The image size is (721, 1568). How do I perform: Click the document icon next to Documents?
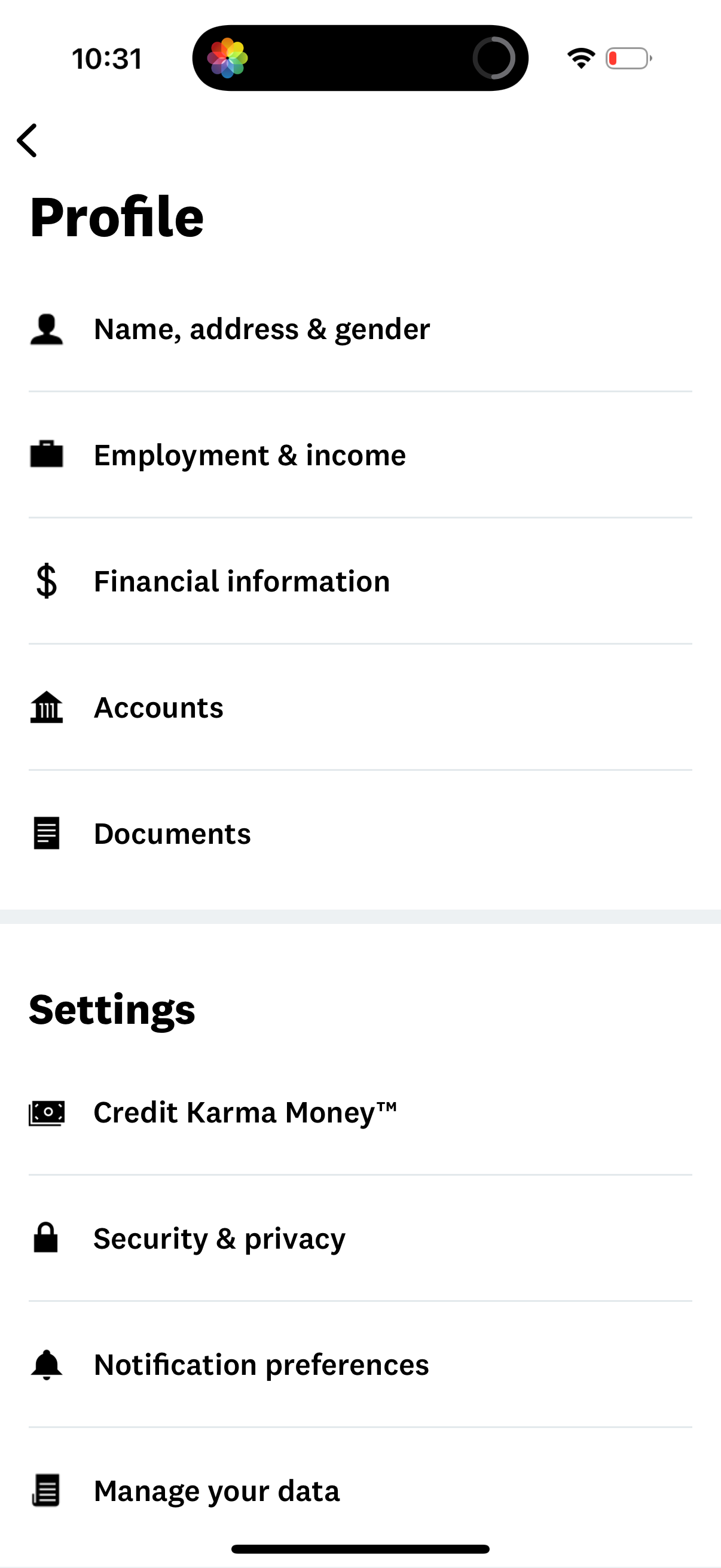(x=46, y=833)
